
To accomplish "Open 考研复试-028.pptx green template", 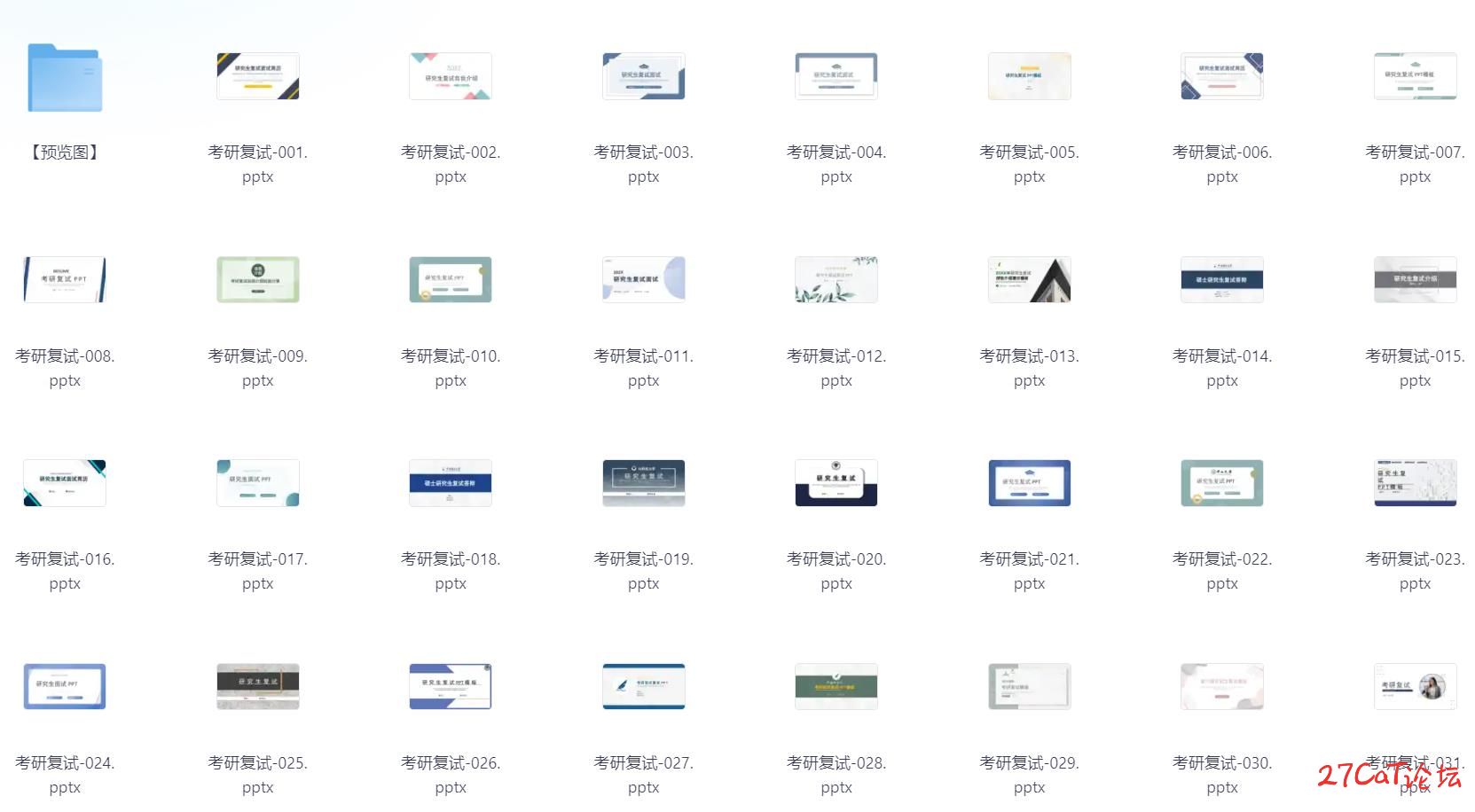I will 836,687.
